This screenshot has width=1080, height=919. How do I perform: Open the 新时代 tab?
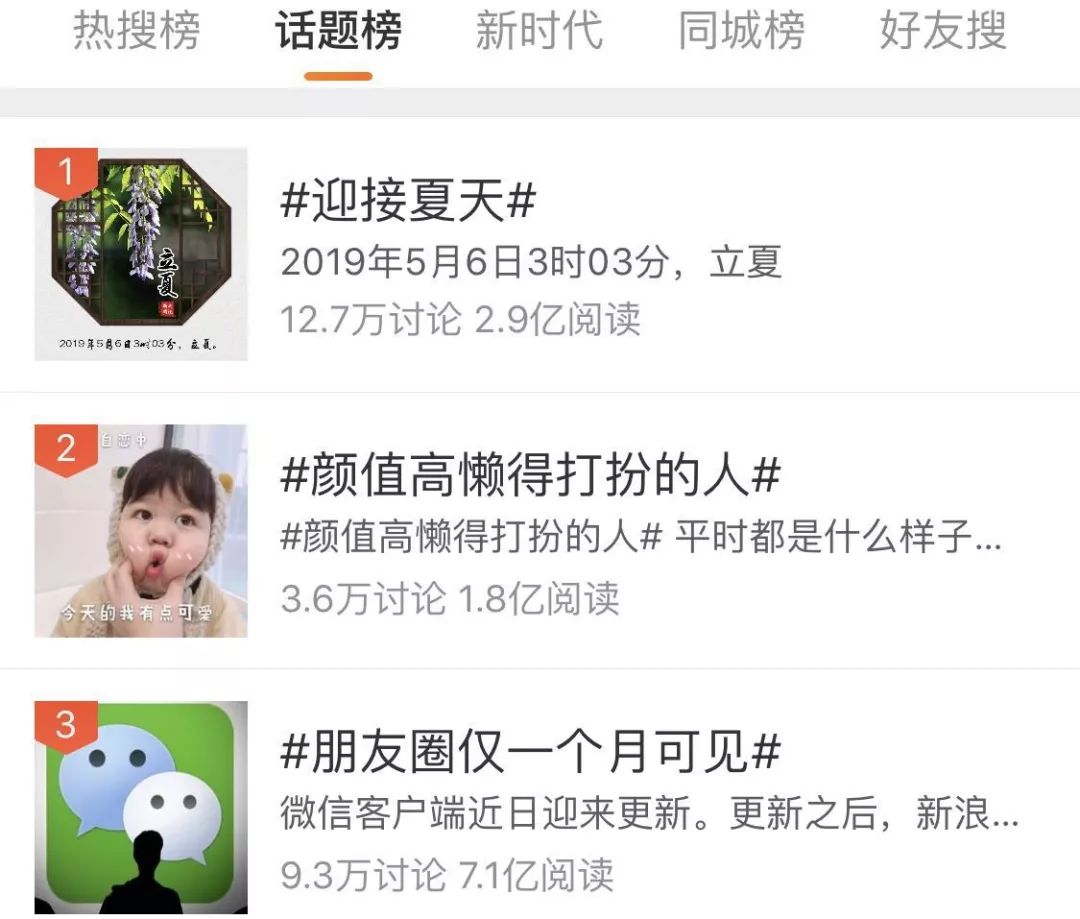pyautogui.click(x=539, y=31)
